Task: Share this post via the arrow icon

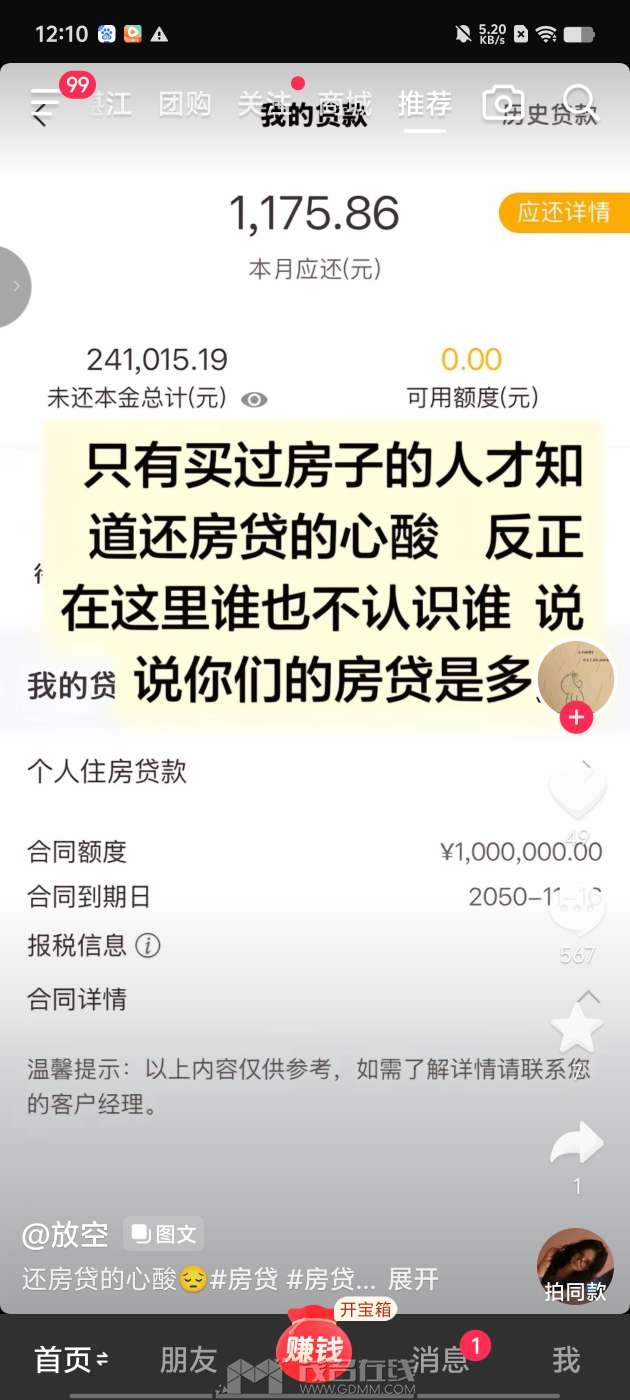Action: click(577, 1145)
